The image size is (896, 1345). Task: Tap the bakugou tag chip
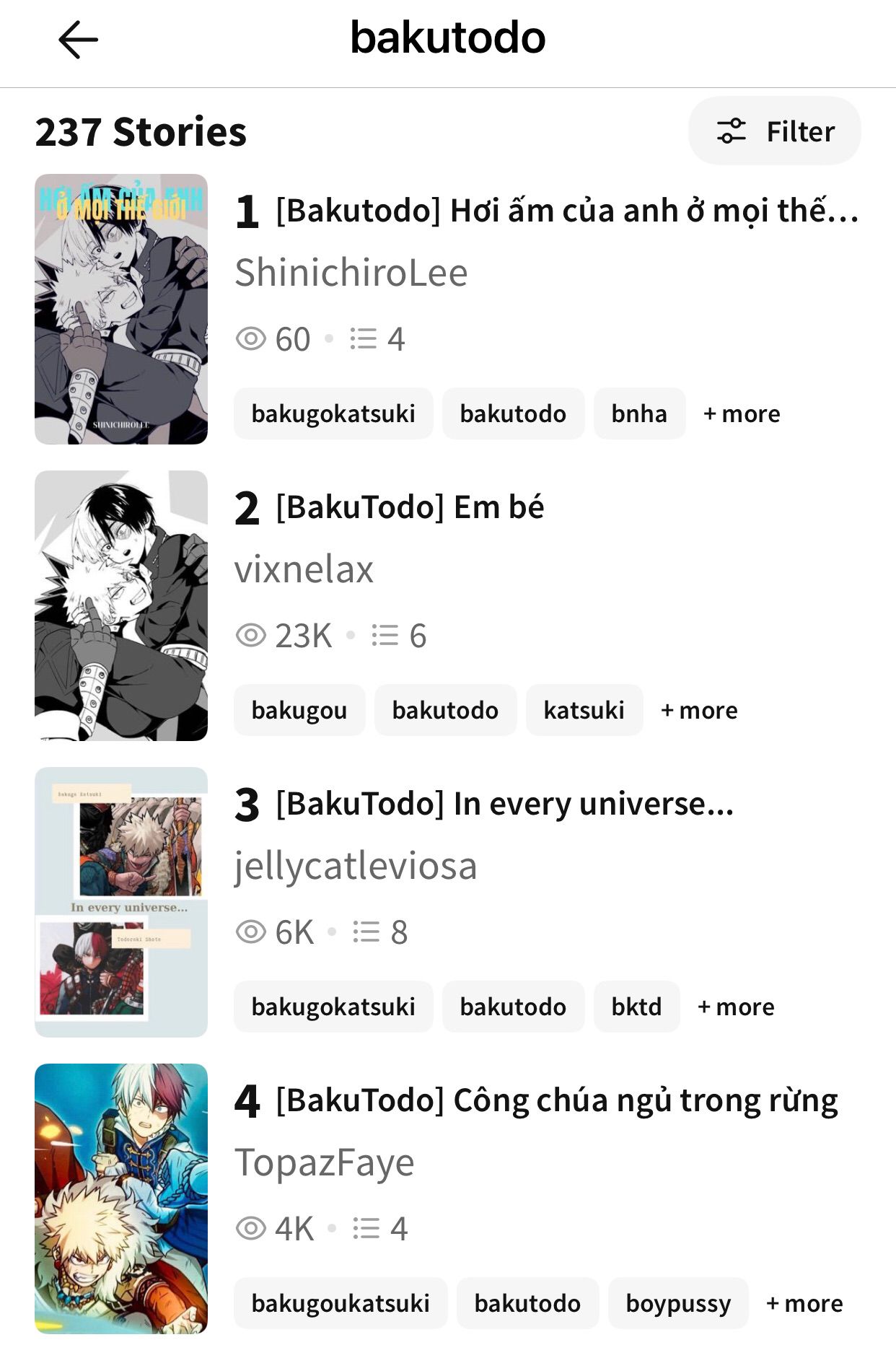(299, 710)
